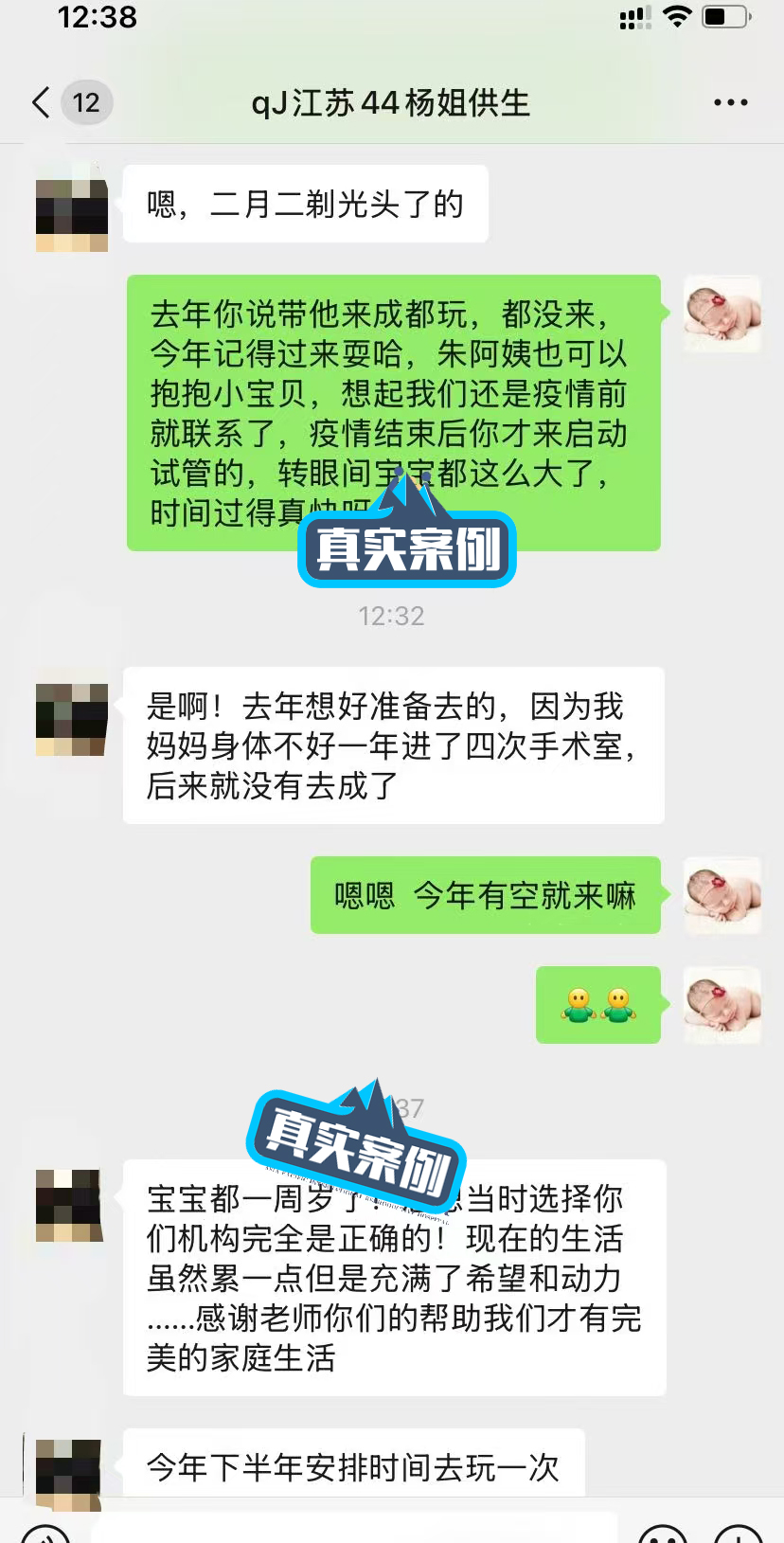The height and width of the screenshot is (1543, 784).
Task: Go back to the chat list
Action: pos(42,102)
